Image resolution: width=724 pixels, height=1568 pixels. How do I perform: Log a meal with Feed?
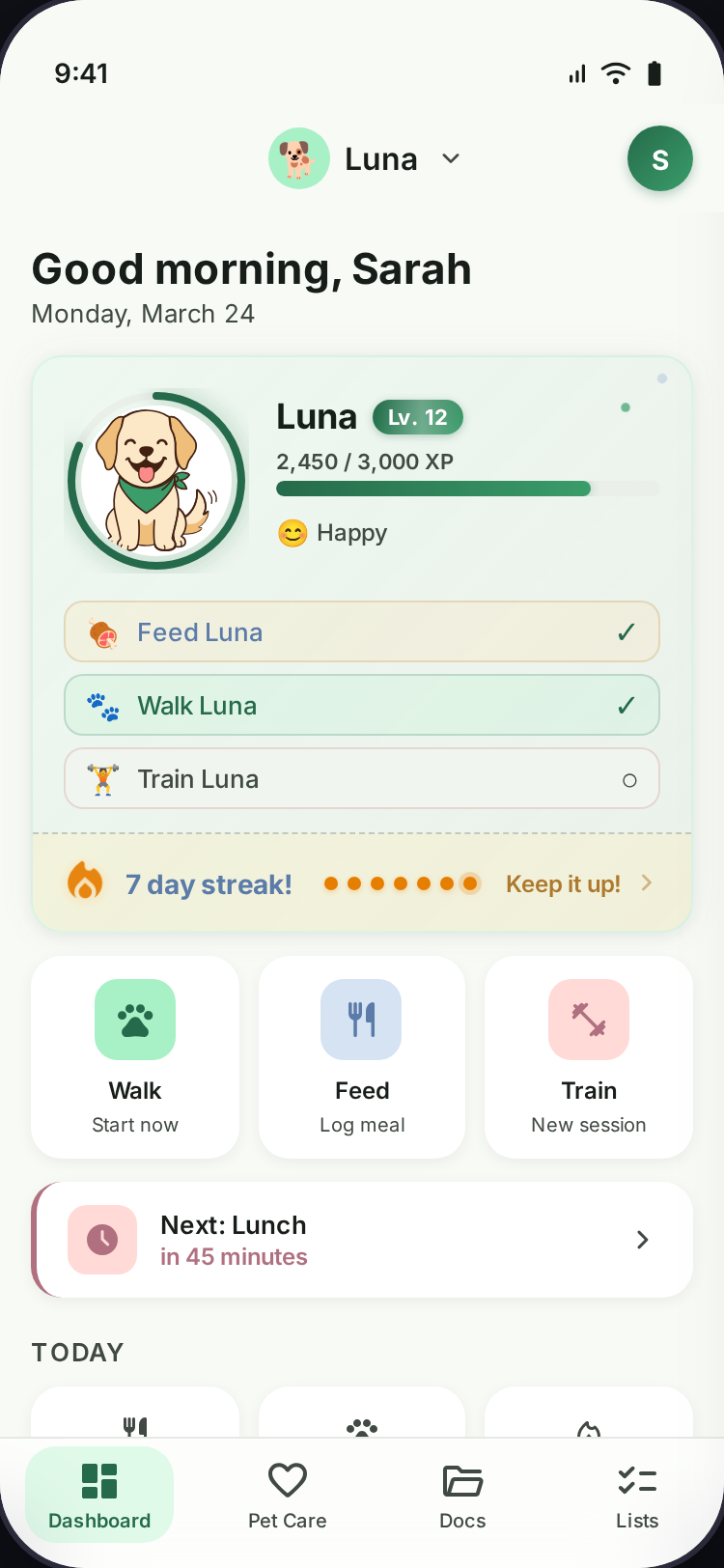point(362,1057)
